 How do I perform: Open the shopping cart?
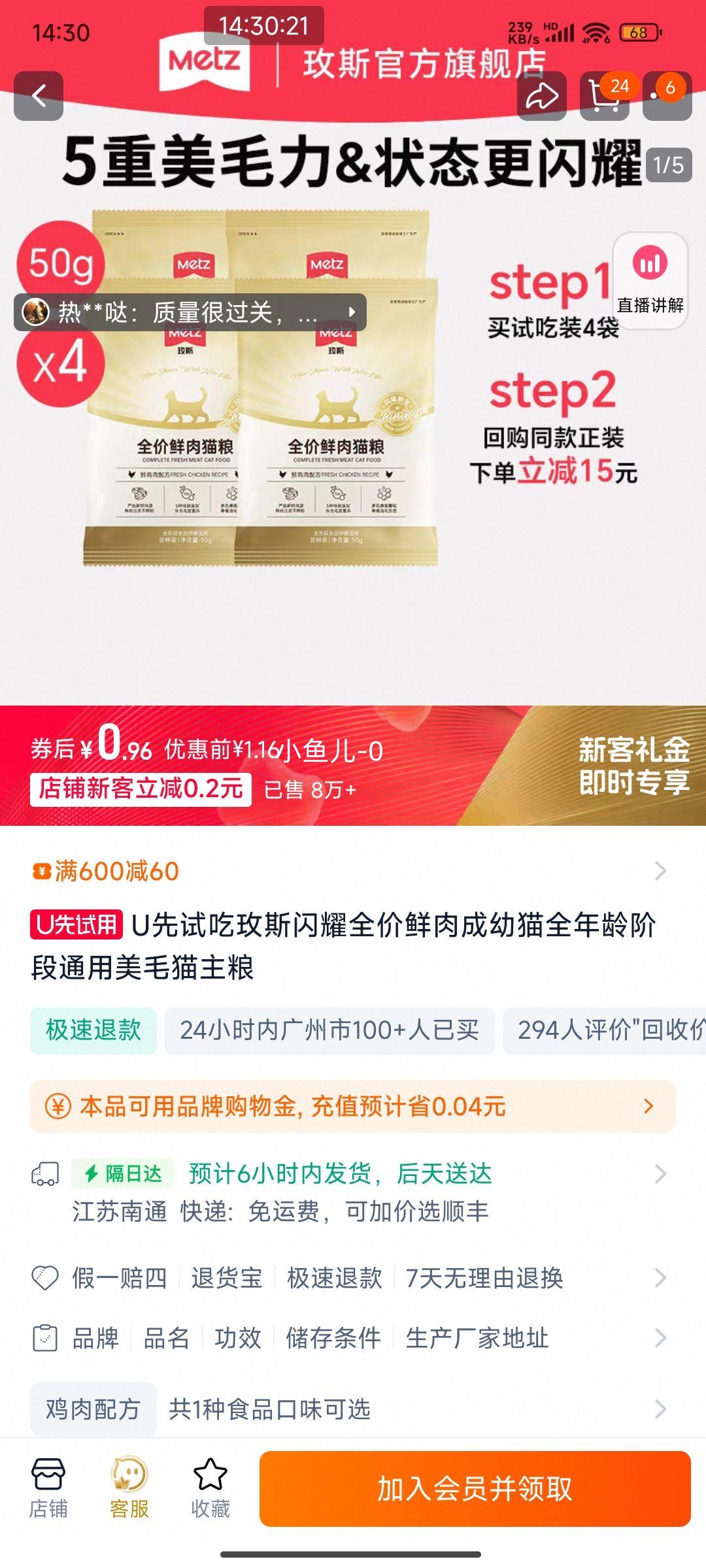pyautogui.click(x=605, y=96)
